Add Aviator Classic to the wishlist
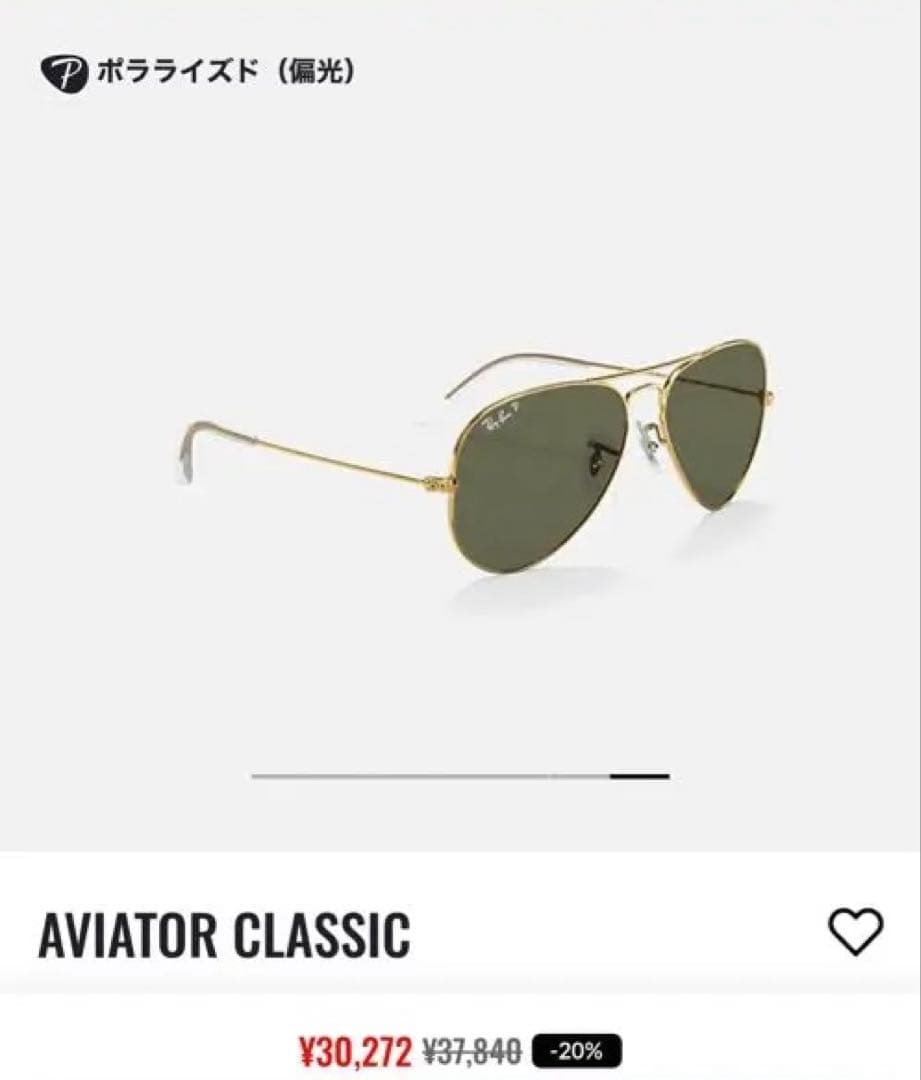 point(856,932)
